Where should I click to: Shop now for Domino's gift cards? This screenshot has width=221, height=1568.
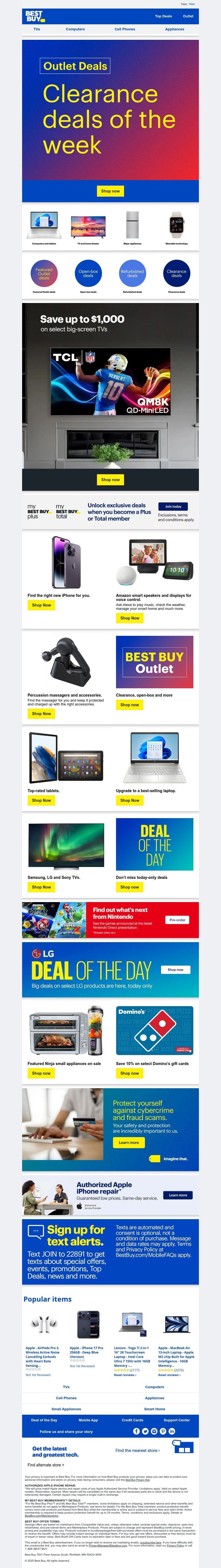pyautogui.click(x=130, y=1073)
